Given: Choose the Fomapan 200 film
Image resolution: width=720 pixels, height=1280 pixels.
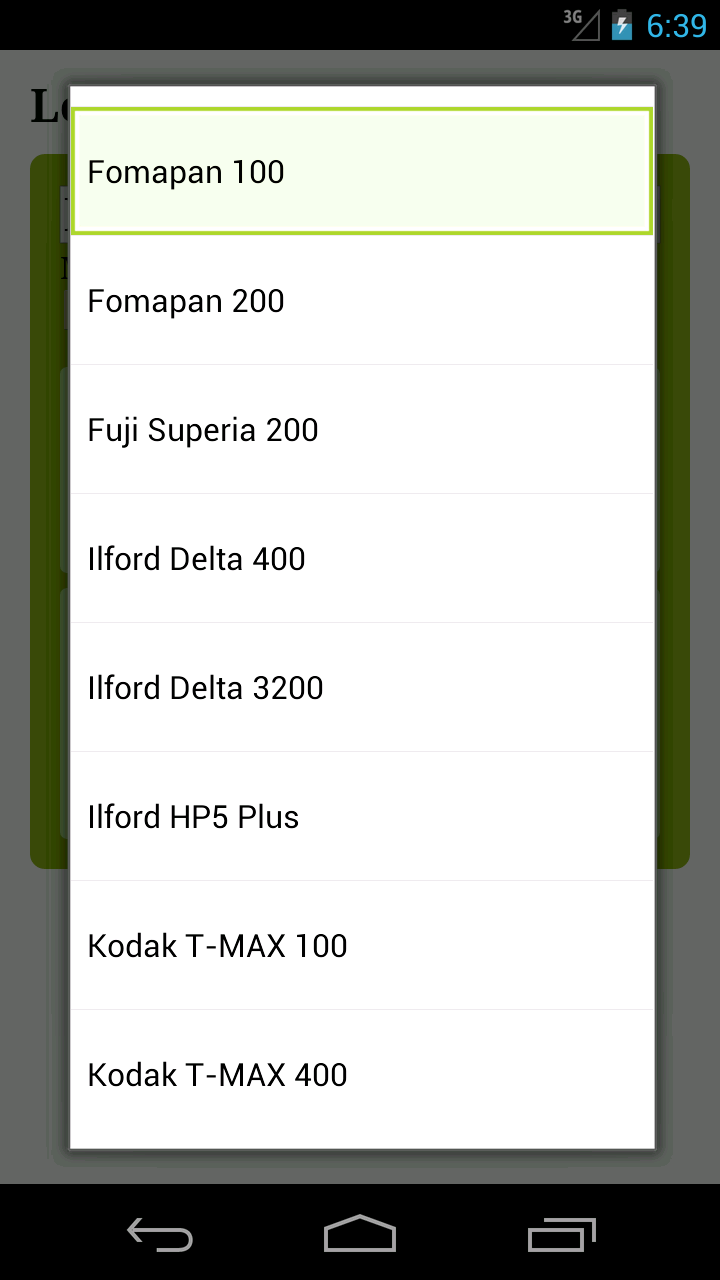Looking at the screenshot, I should coord(362,301).
